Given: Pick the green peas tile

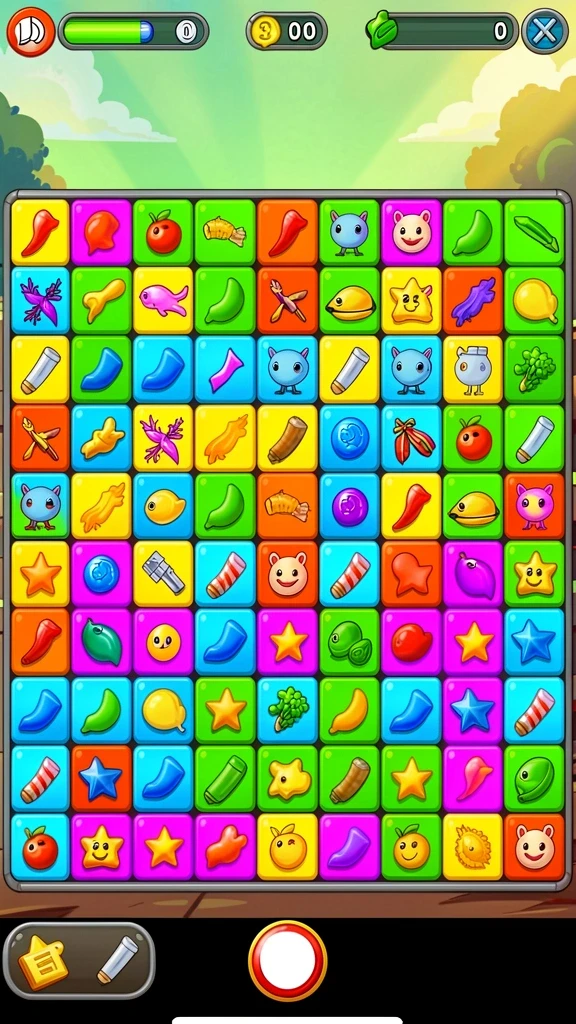Looking at the screenshot, I should coord(349,641).
